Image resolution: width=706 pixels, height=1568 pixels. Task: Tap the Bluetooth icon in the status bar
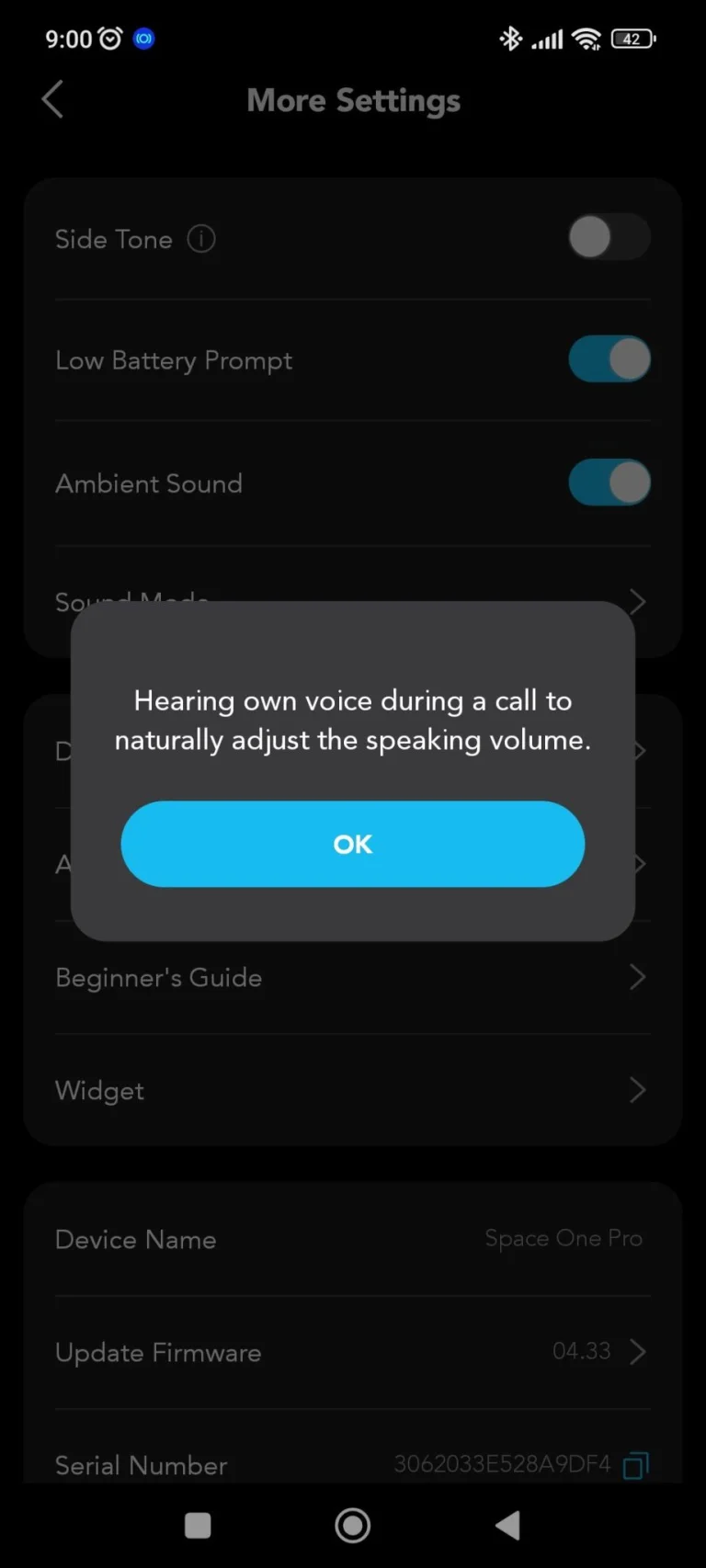(509, 39)
